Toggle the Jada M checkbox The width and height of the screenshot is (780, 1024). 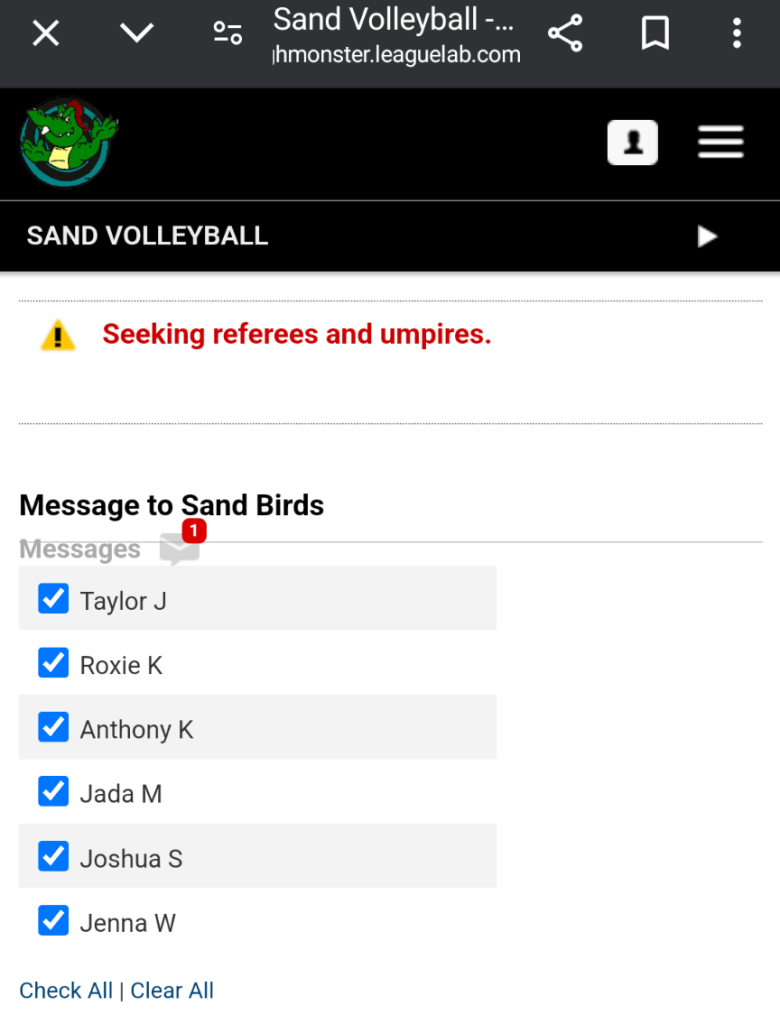point(53,792)
